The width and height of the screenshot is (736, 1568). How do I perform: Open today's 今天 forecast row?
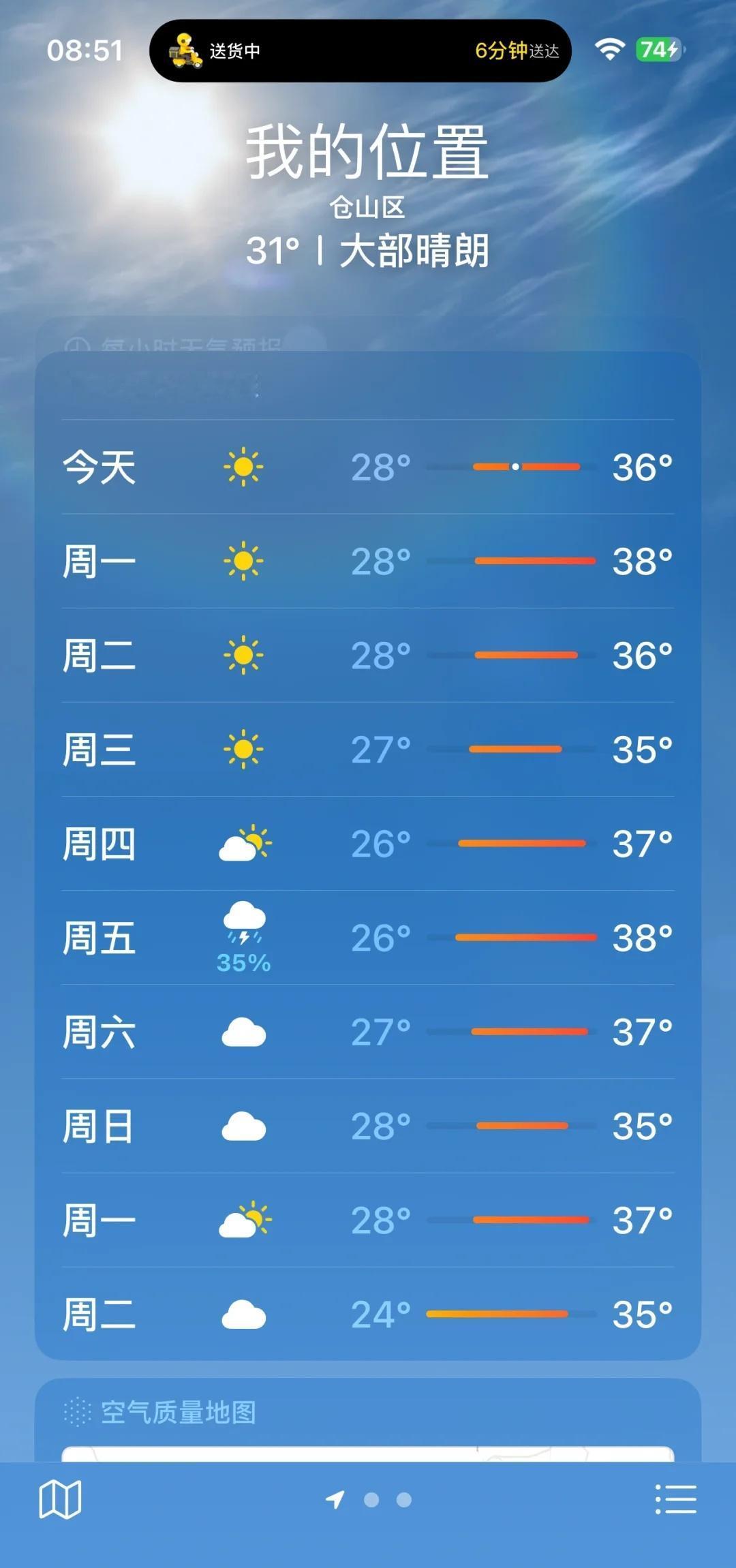(368, 467)
